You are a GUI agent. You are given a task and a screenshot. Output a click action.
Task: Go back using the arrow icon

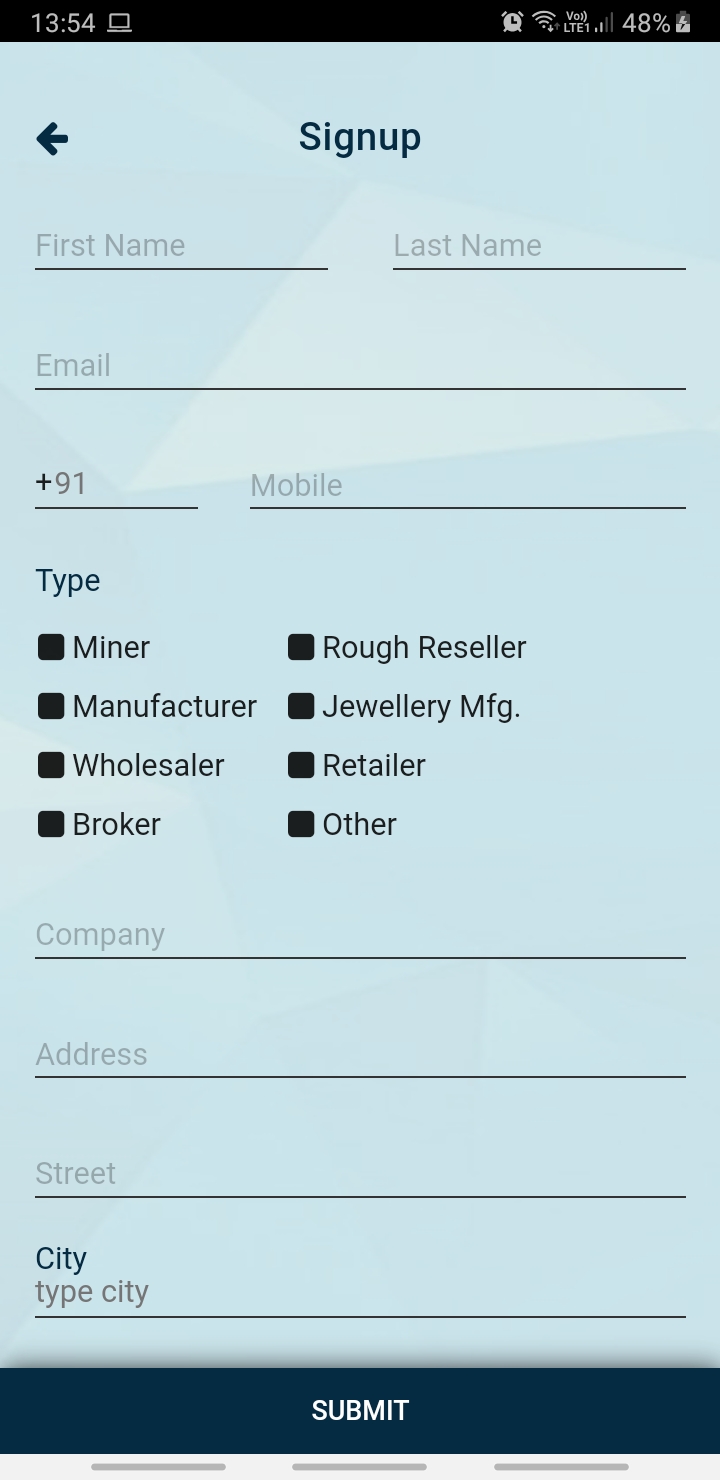[x=52, y=138]
